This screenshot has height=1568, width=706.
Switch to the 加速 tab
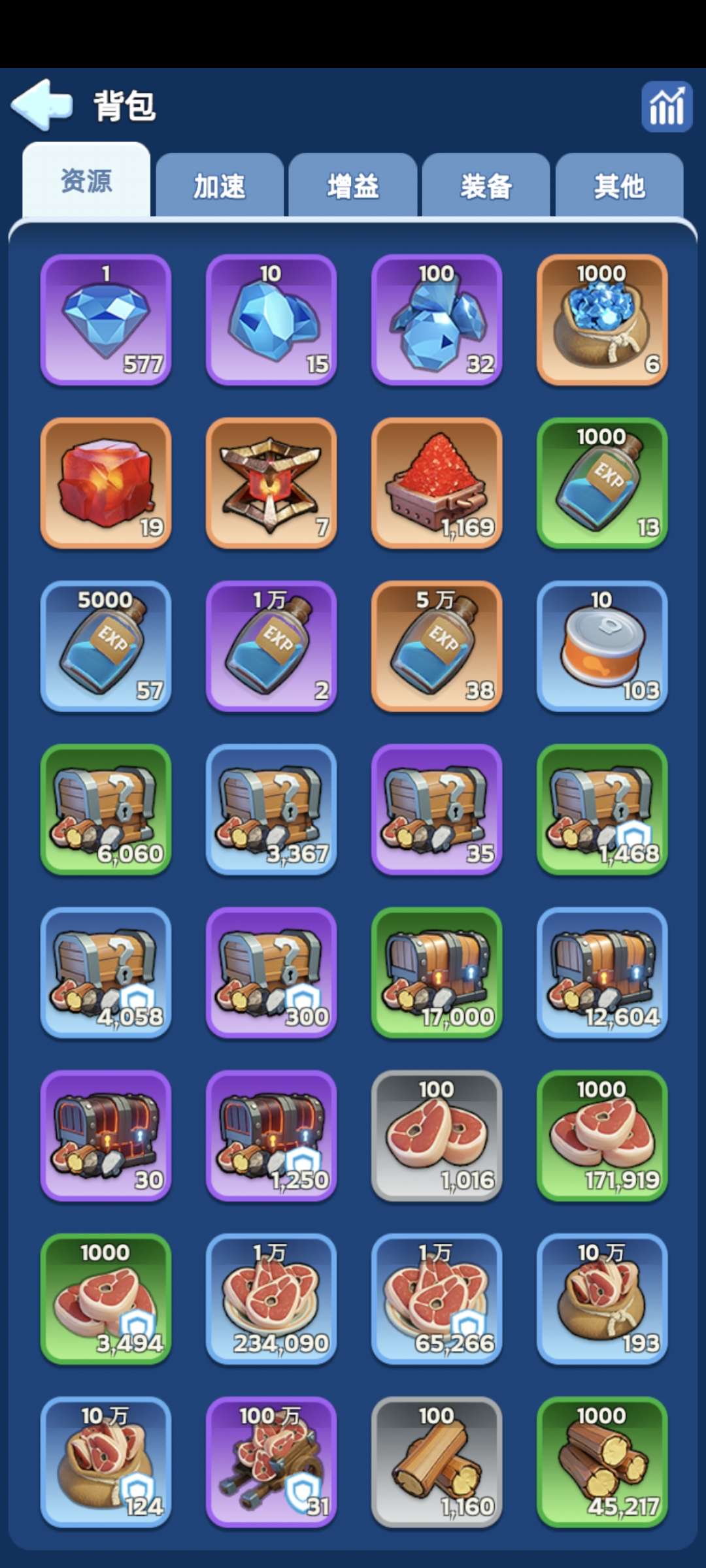(220, 186)
